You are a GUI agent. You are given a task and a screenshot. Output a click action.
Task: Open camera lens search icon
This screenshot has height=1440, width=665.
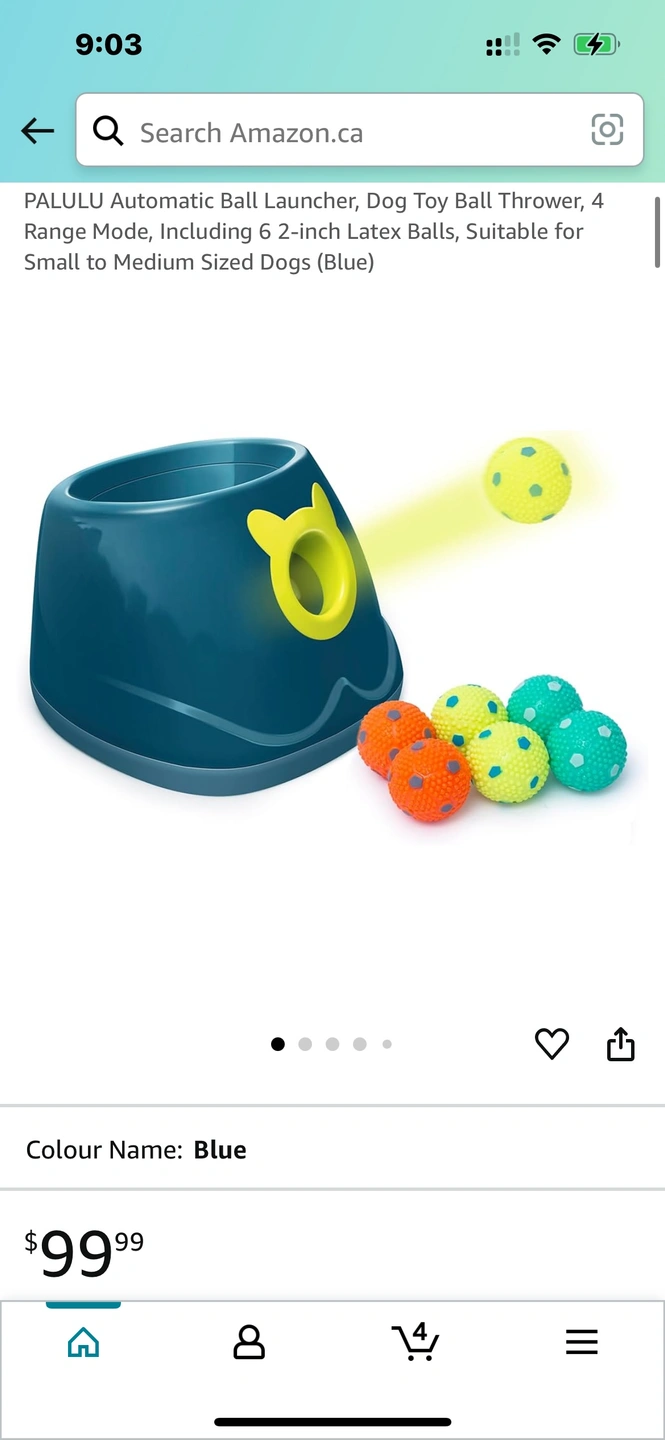tap(607, 130)
